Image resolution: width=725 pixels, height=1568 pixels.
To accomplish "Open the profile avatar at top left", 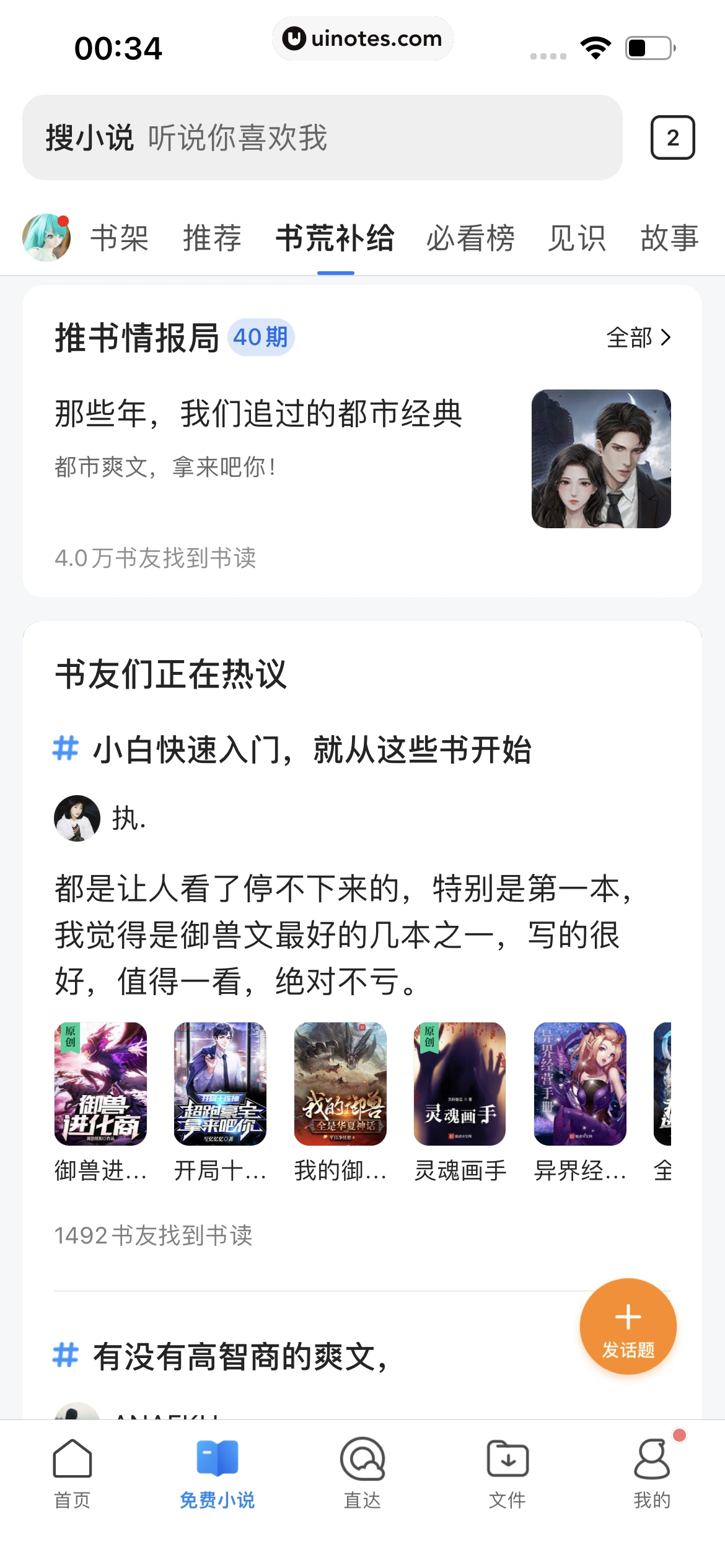I will (46, 238).
